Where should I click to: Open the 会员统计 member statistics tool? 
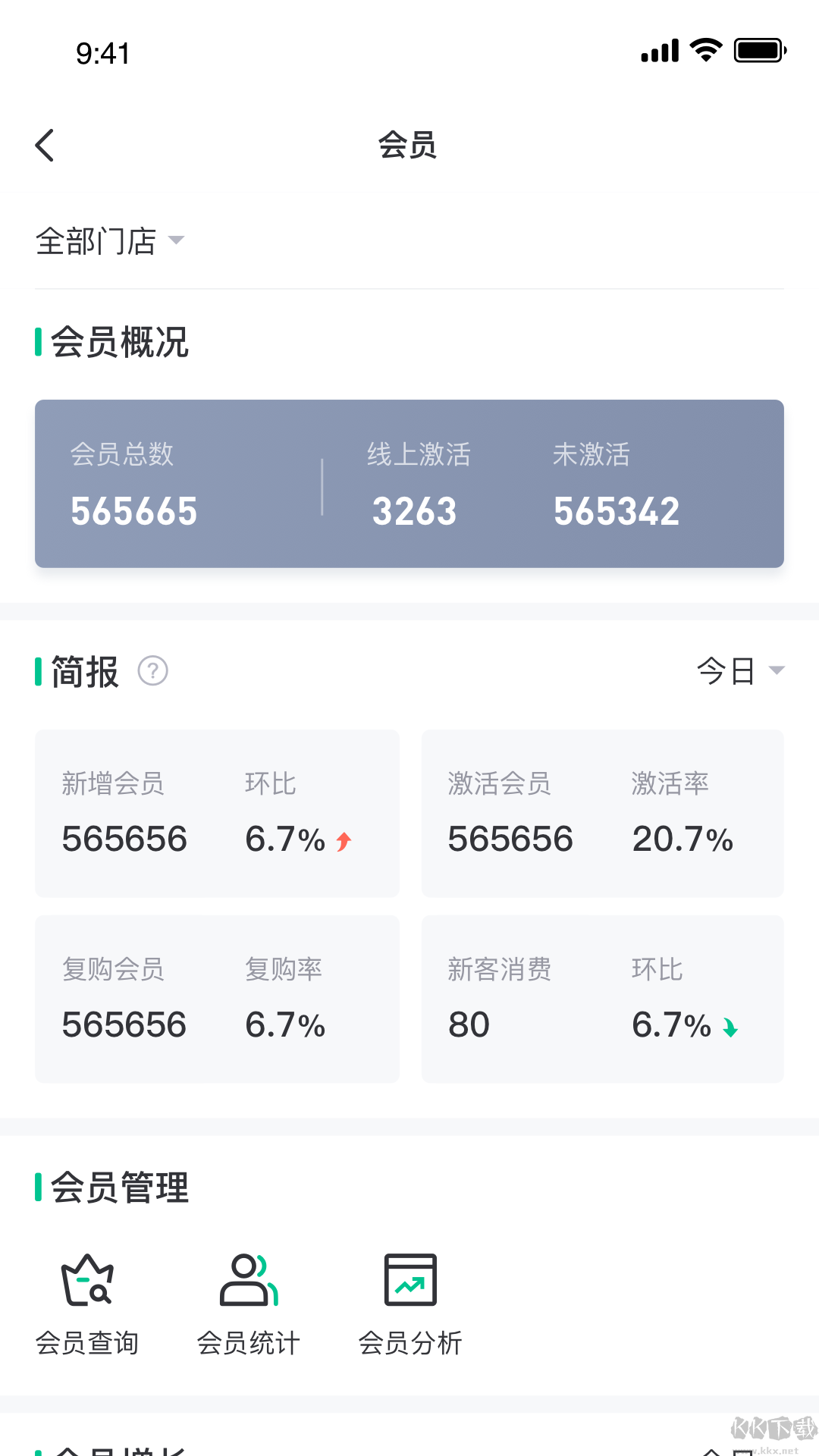click(x=249, y=1301)
